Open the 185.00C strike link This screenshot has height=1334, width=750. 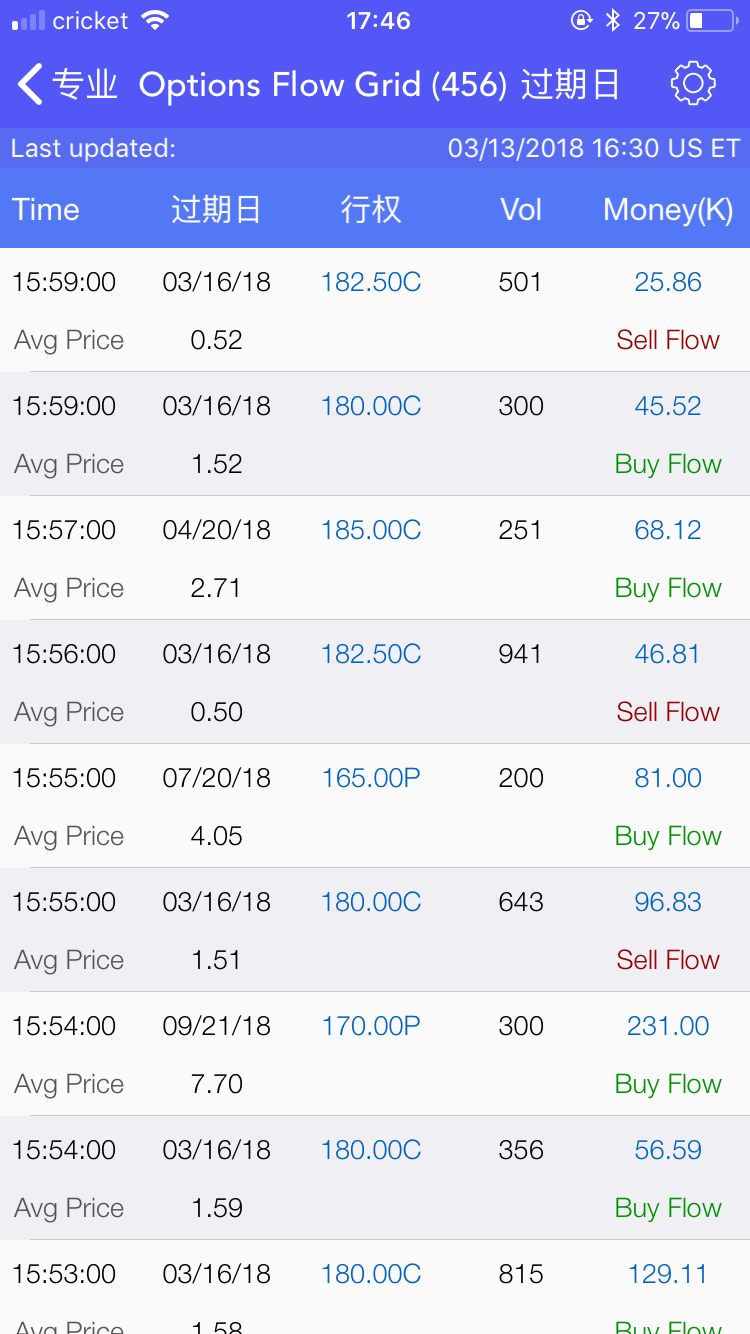tap(371, 530)
